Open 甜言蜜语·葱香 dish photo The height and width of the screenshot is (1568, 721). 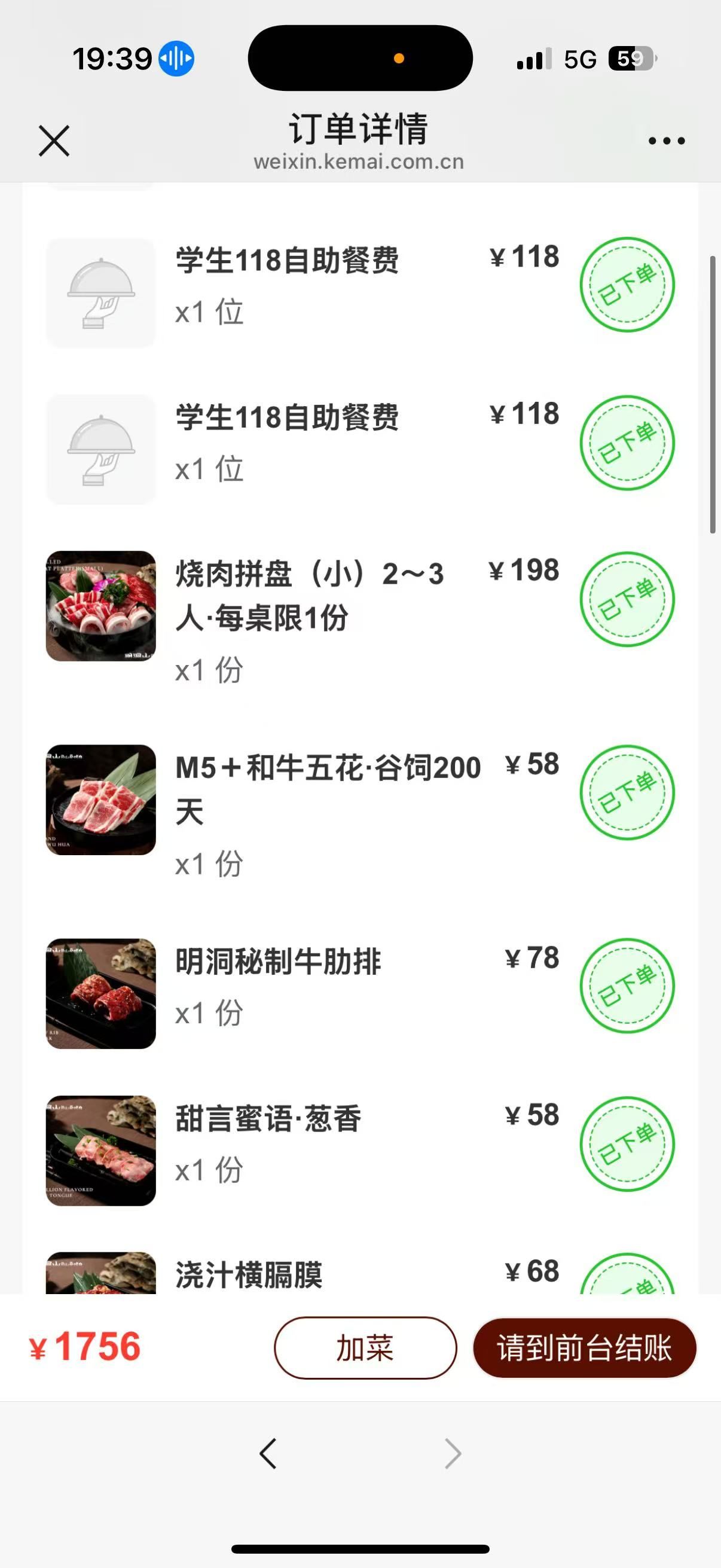tap(101, 1150)
